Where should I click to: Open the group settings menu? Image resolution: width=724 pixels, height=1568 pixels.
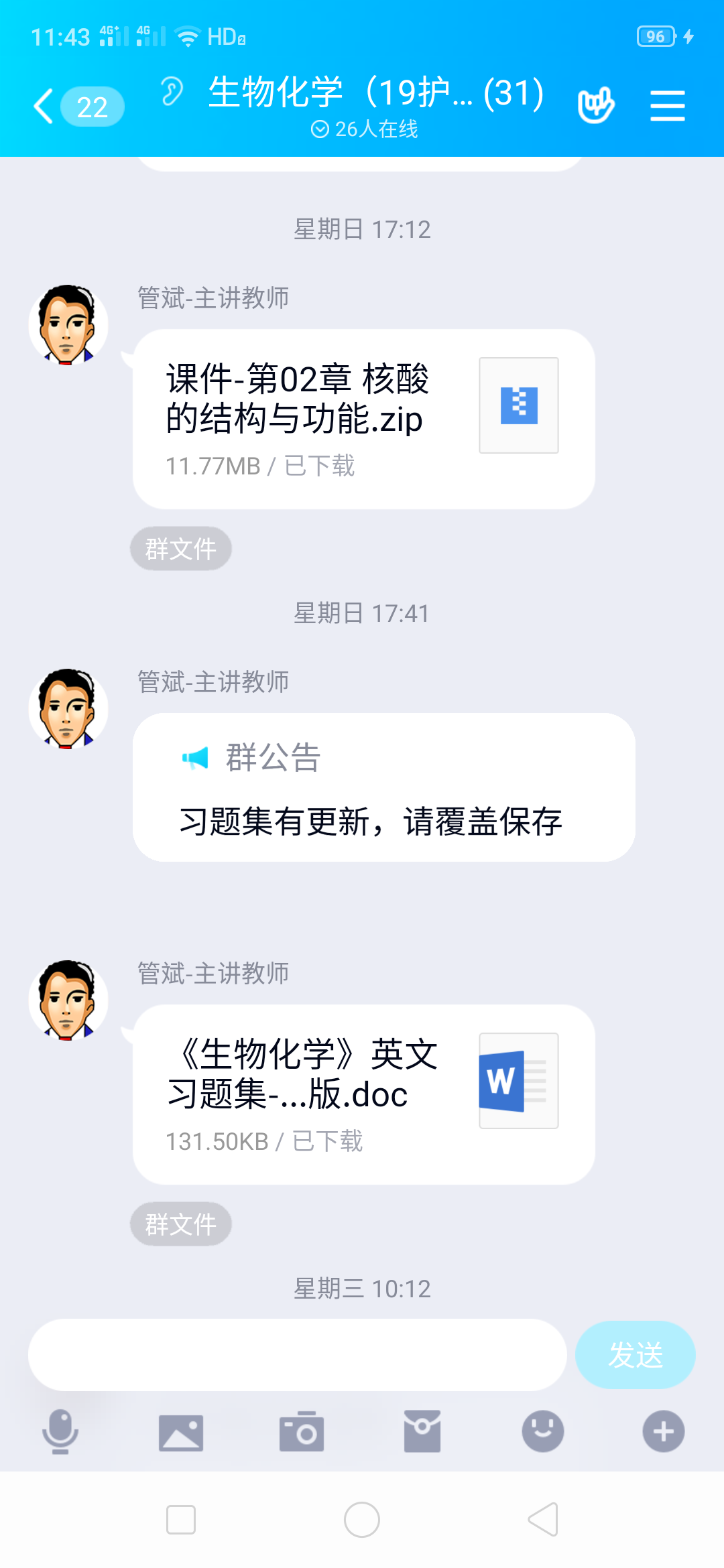pyautogui.click(x=667, y=106)
